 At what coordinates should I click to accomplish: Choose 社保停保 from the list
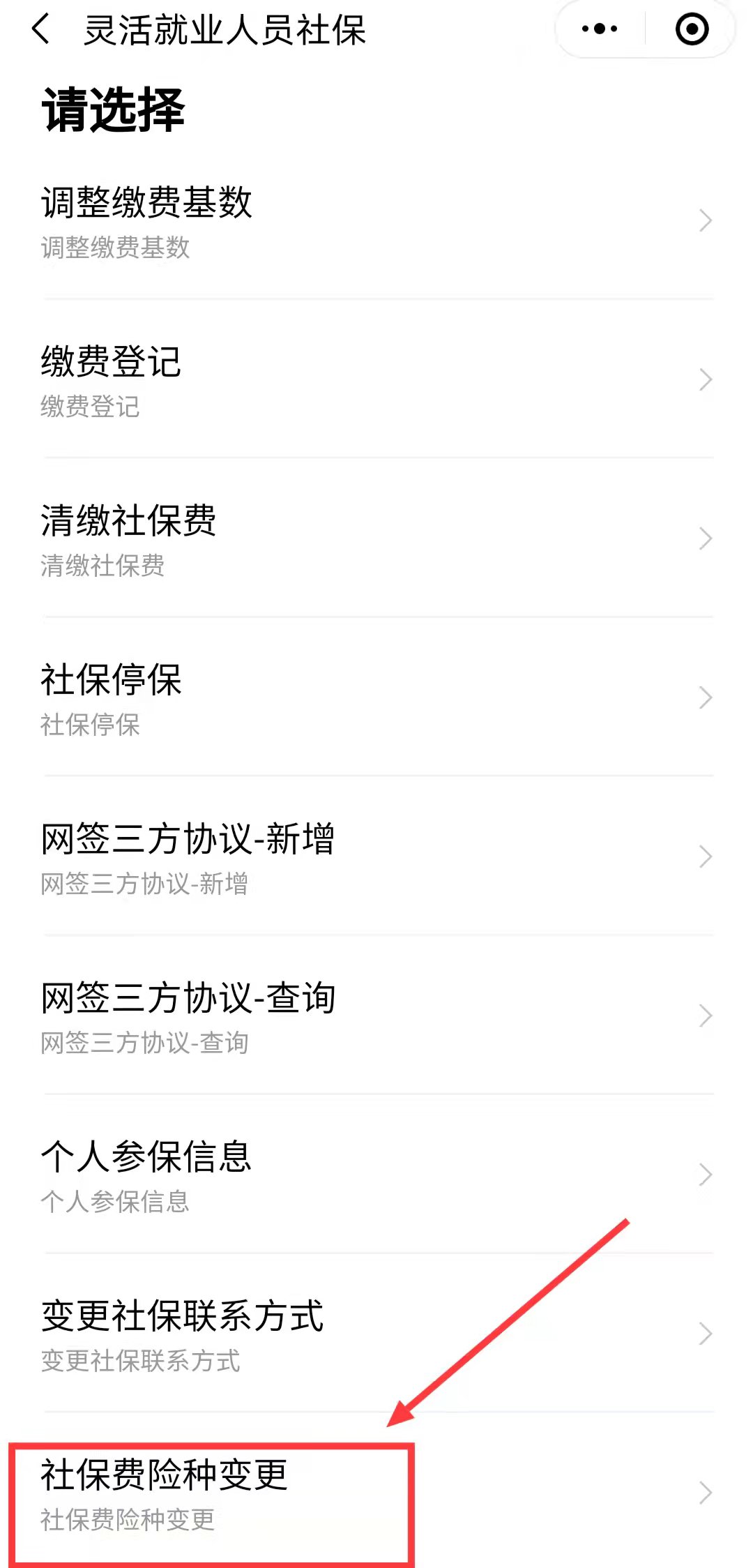point(376,698)
